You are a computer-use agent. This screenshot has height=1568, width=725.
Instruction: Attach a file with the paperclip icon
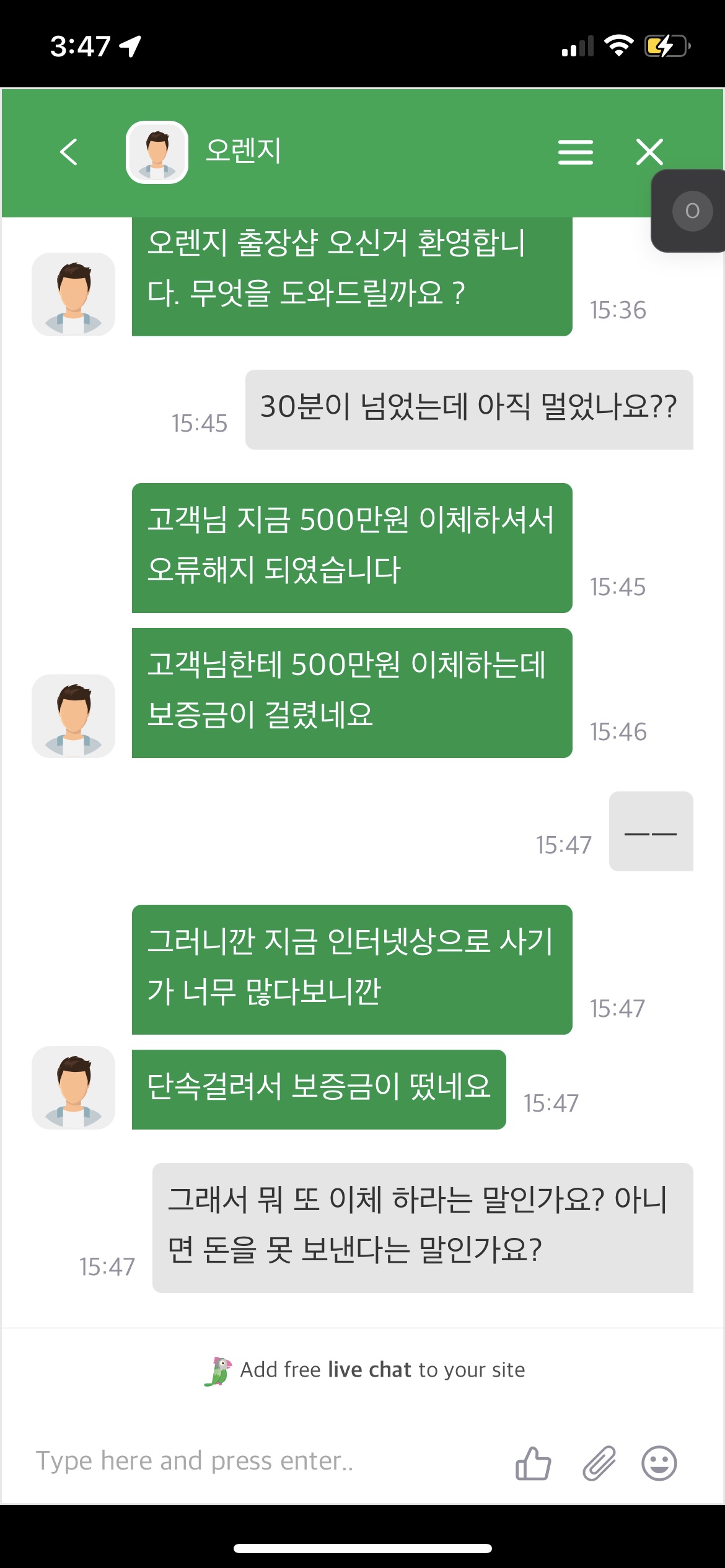coord(599,1463)
